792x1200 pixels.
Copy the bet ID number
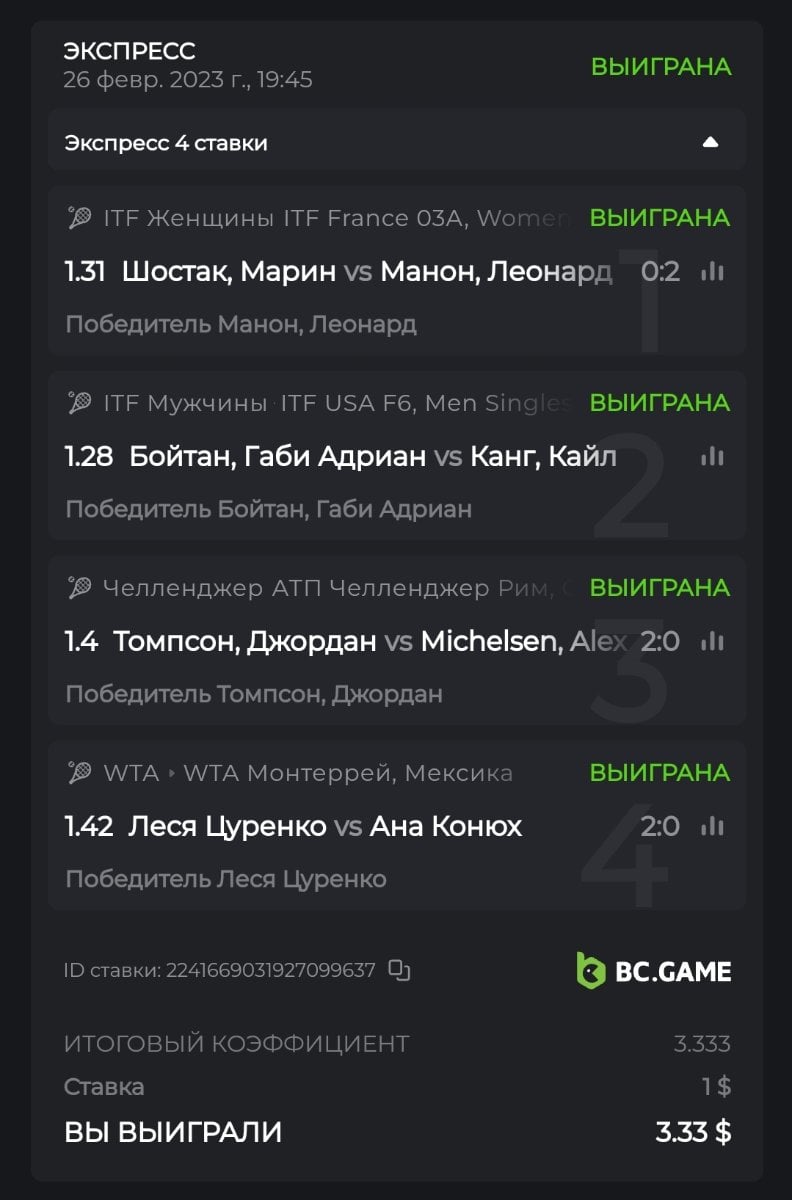pyautogui.click(x=400, y=970)
